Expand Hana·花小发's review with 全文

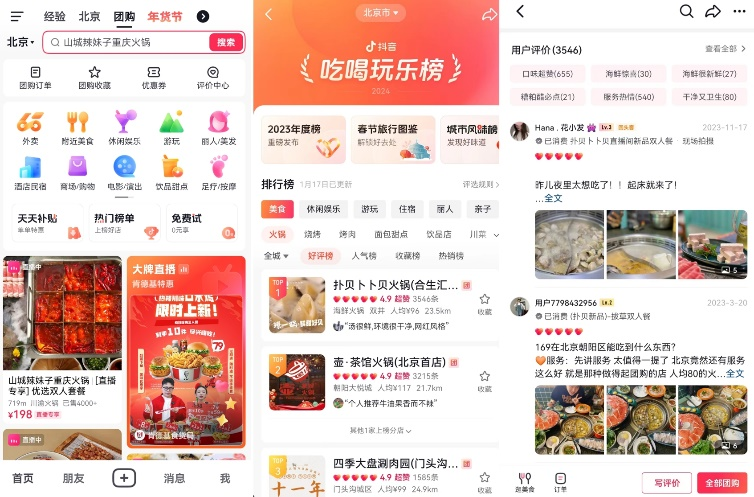[x=553, y=198]
